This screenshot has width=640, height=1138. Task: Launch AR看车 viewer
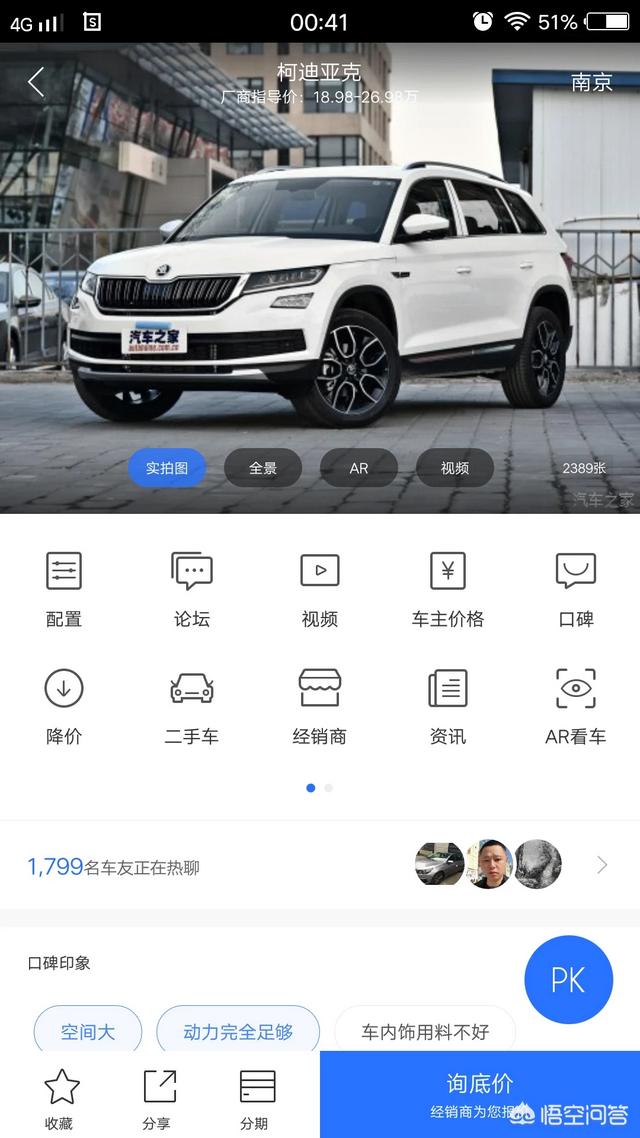pyautogui.click(x=576, y=706)
